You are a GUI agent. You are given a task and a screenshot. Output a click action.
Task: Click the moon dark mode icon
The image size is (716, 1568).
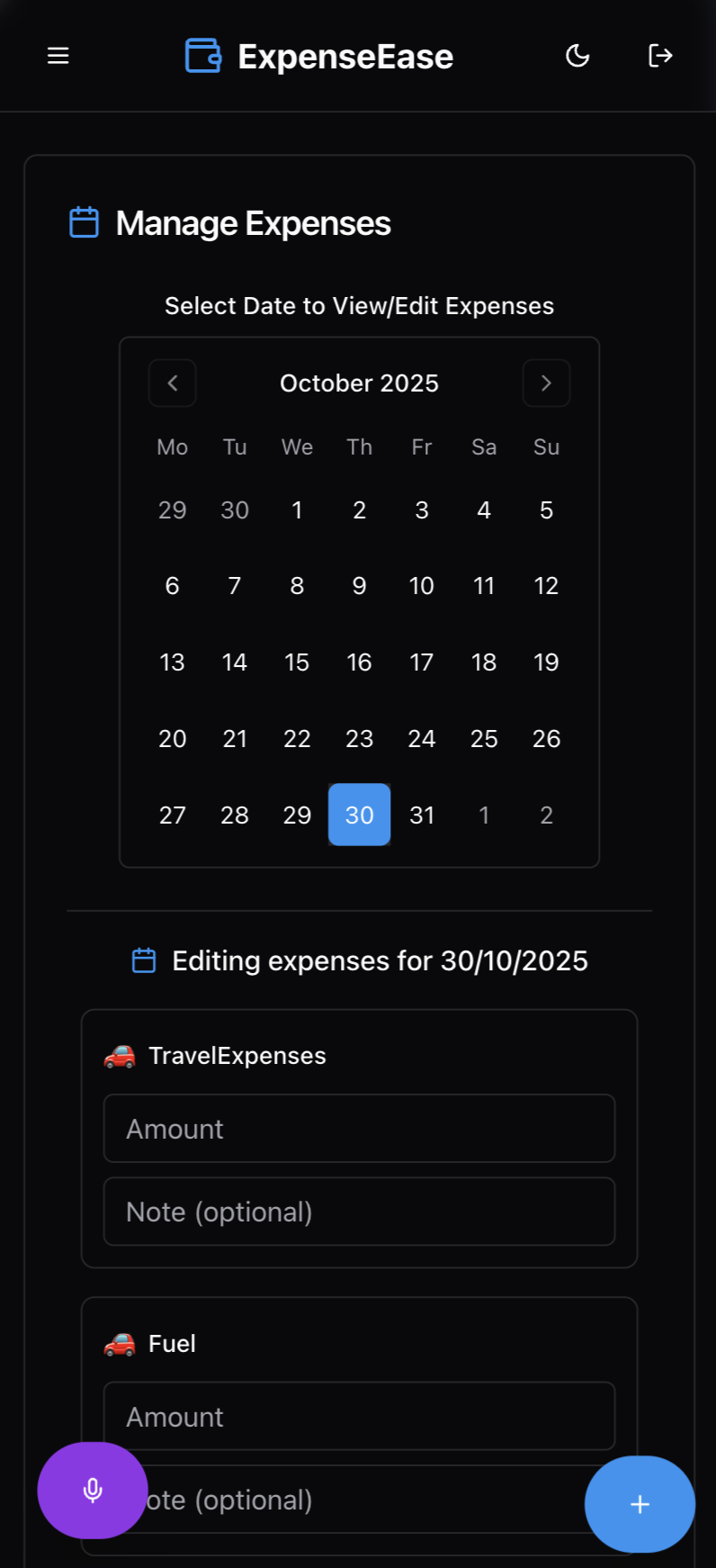pyautogui.click(x=577, y=56)
